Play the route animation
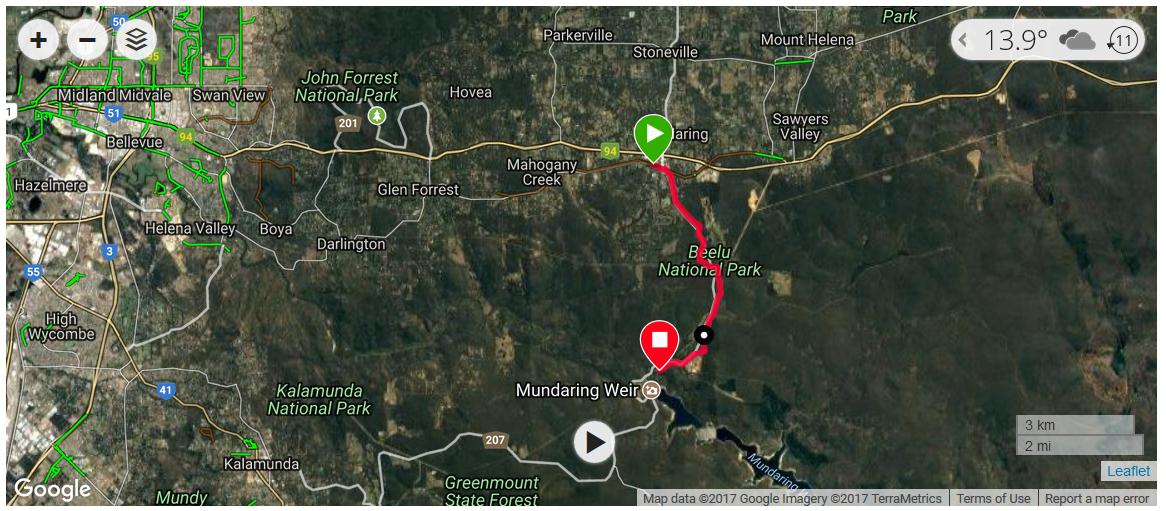 594,441
